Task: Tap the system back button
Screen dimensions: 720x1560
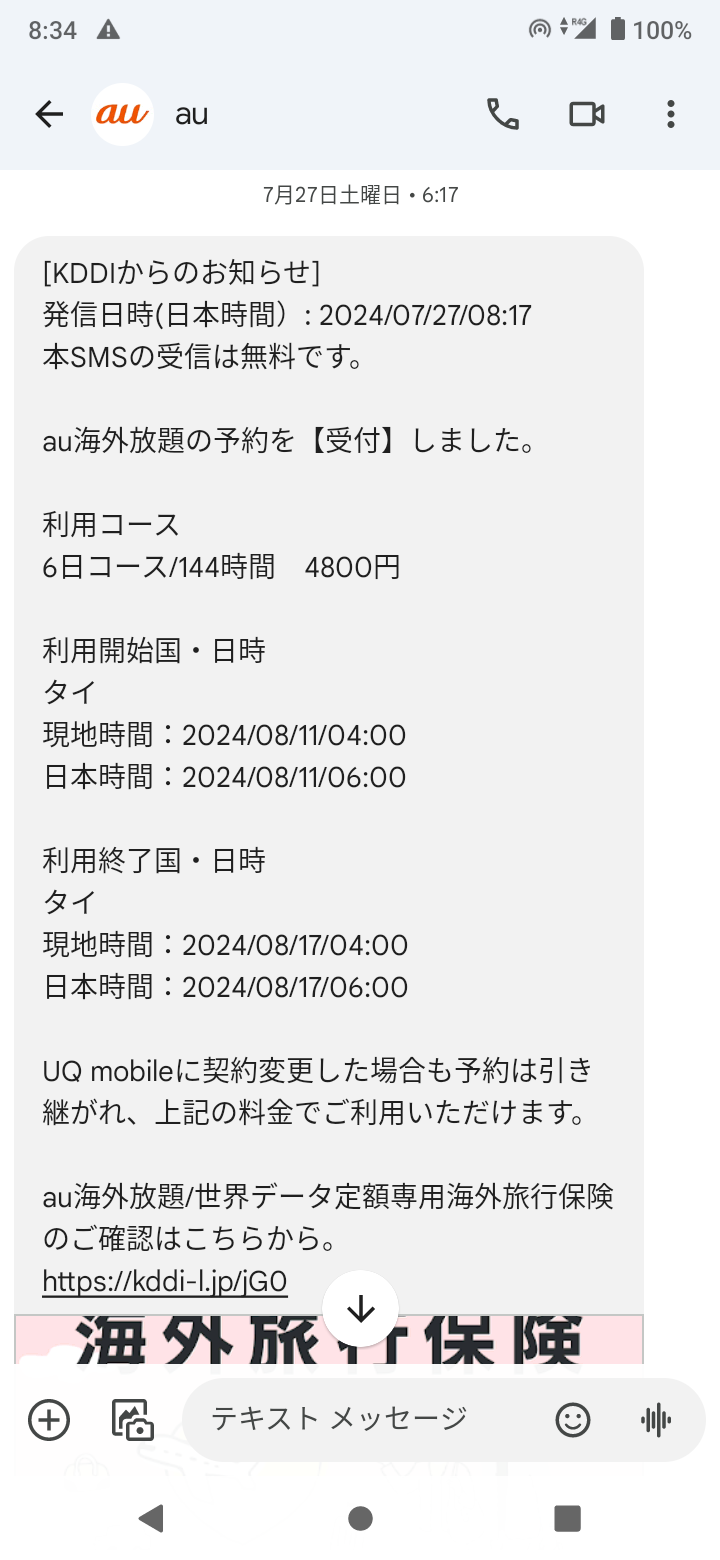Action: pos(151,1518)
